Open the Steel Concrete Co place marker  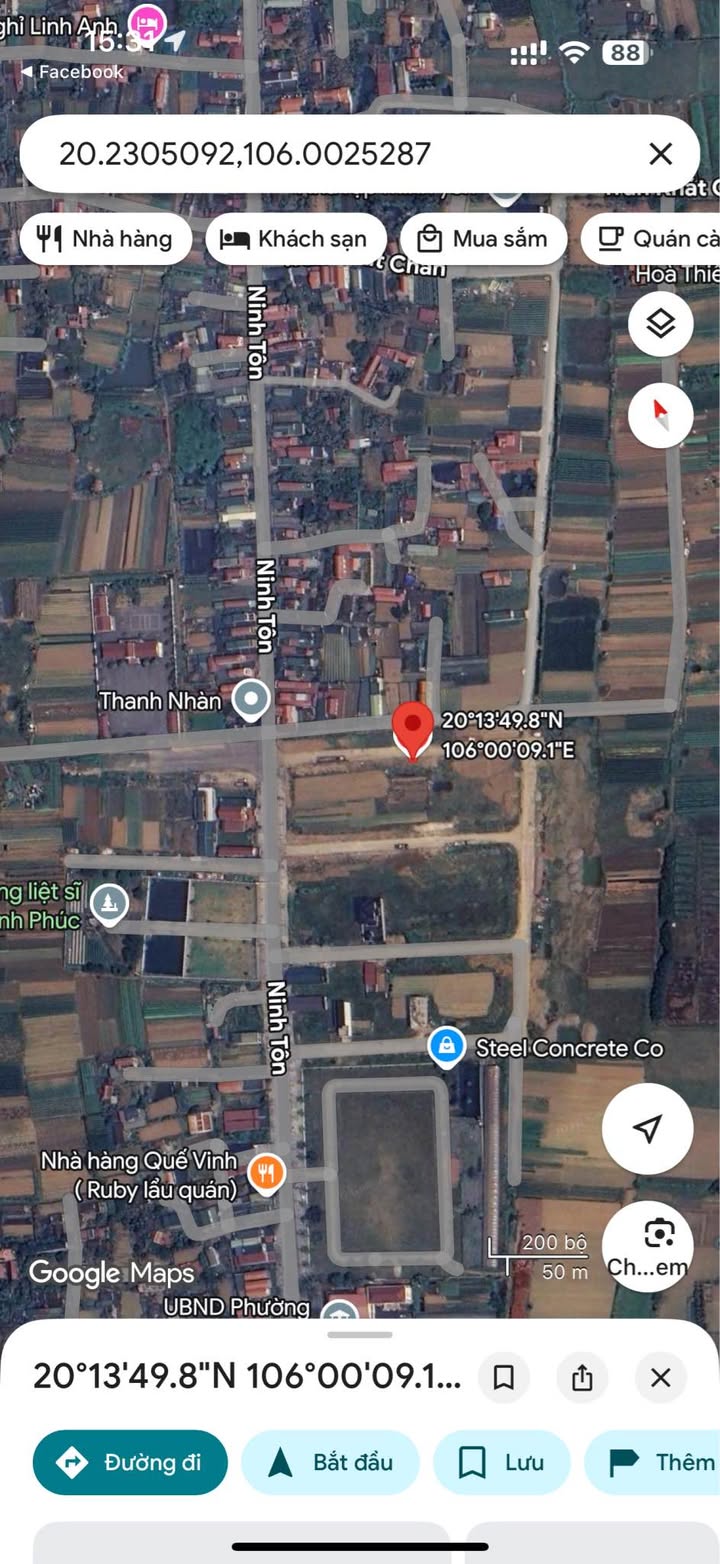(446, 1048)
